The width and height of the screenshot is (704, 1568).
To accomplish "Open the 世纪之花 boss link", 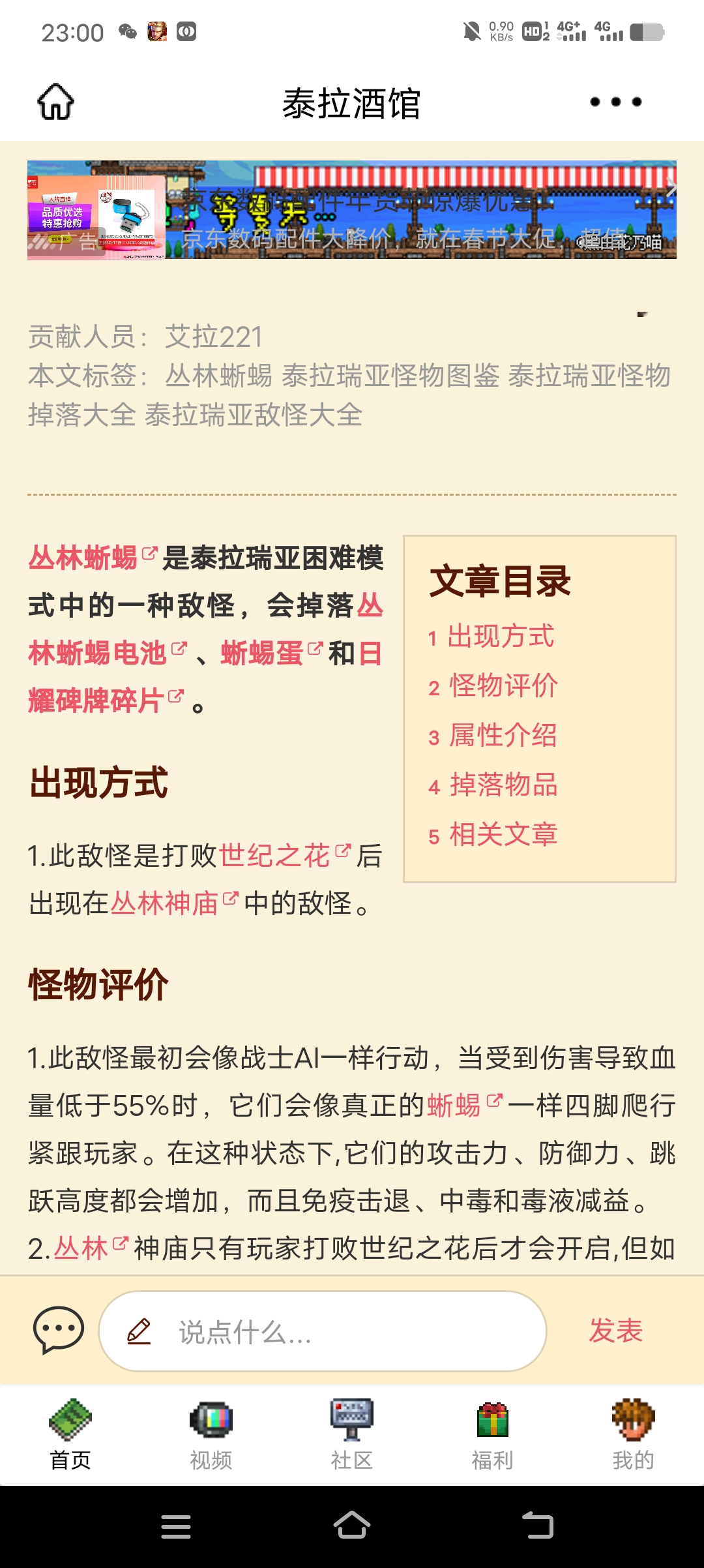I will pos(274,855).
